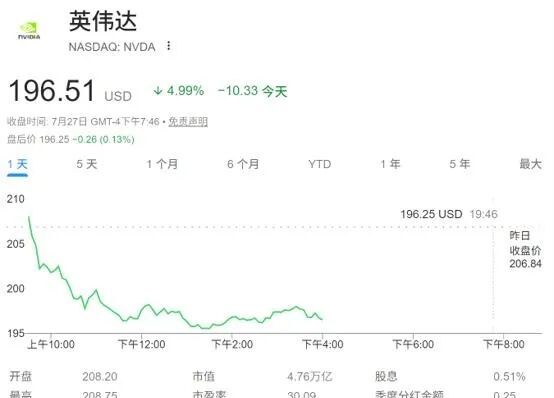This screenshot has width=554, height=398.
Task: View the YTD chart range
Action: click(x=319, y=164)
